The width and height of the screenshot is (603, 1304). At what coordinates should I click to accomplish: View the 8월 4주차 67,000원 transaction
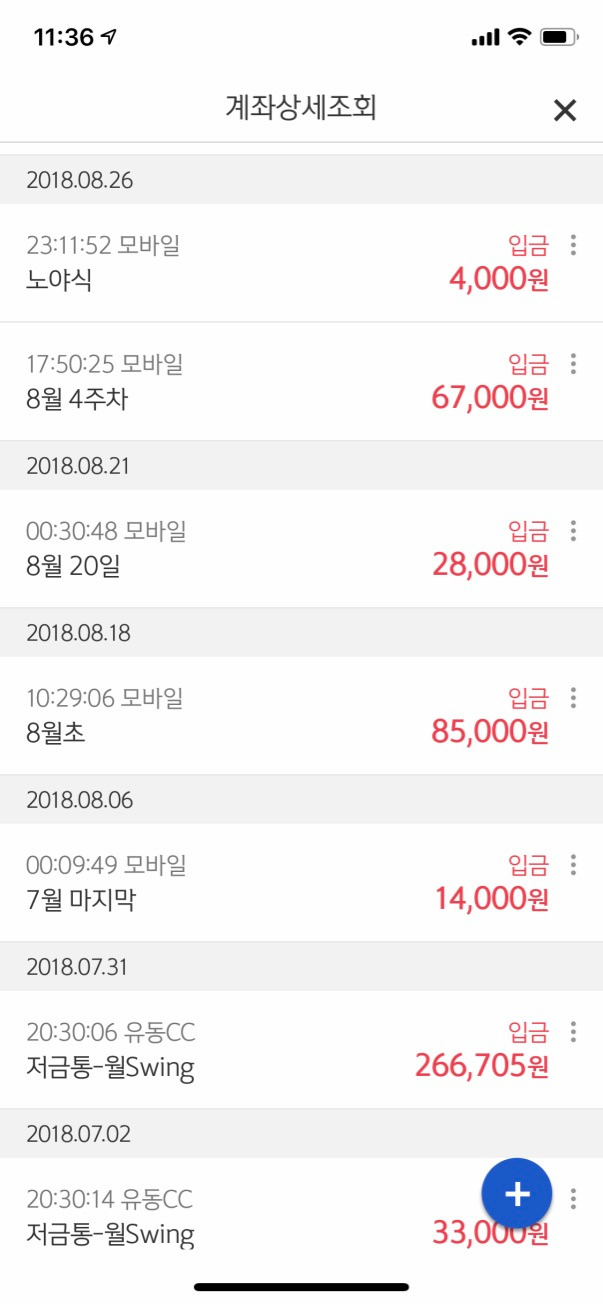coord(280,382)
